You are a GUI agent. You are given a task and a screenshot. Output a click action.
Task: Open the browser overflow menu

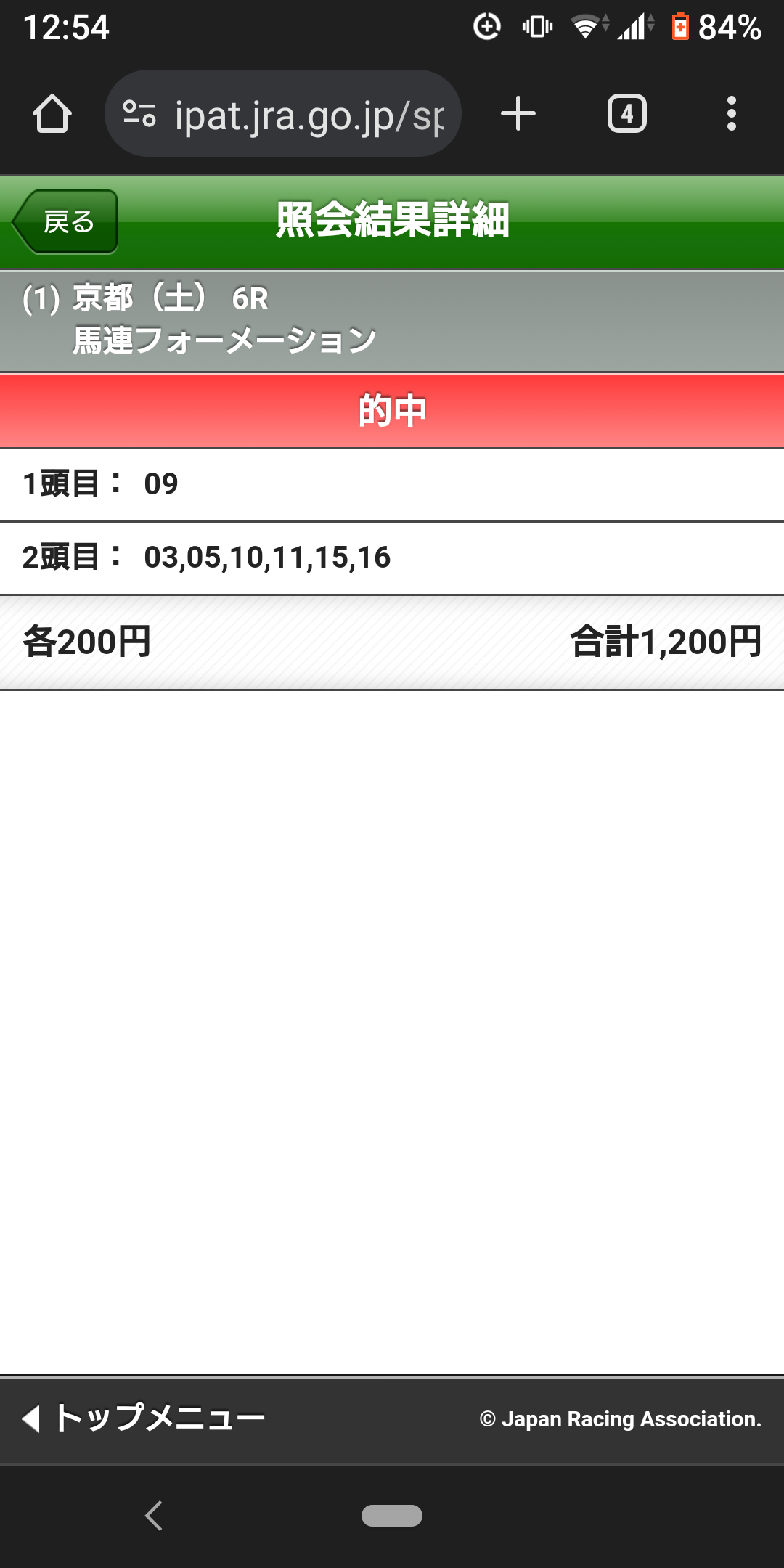tap(731, 114)
